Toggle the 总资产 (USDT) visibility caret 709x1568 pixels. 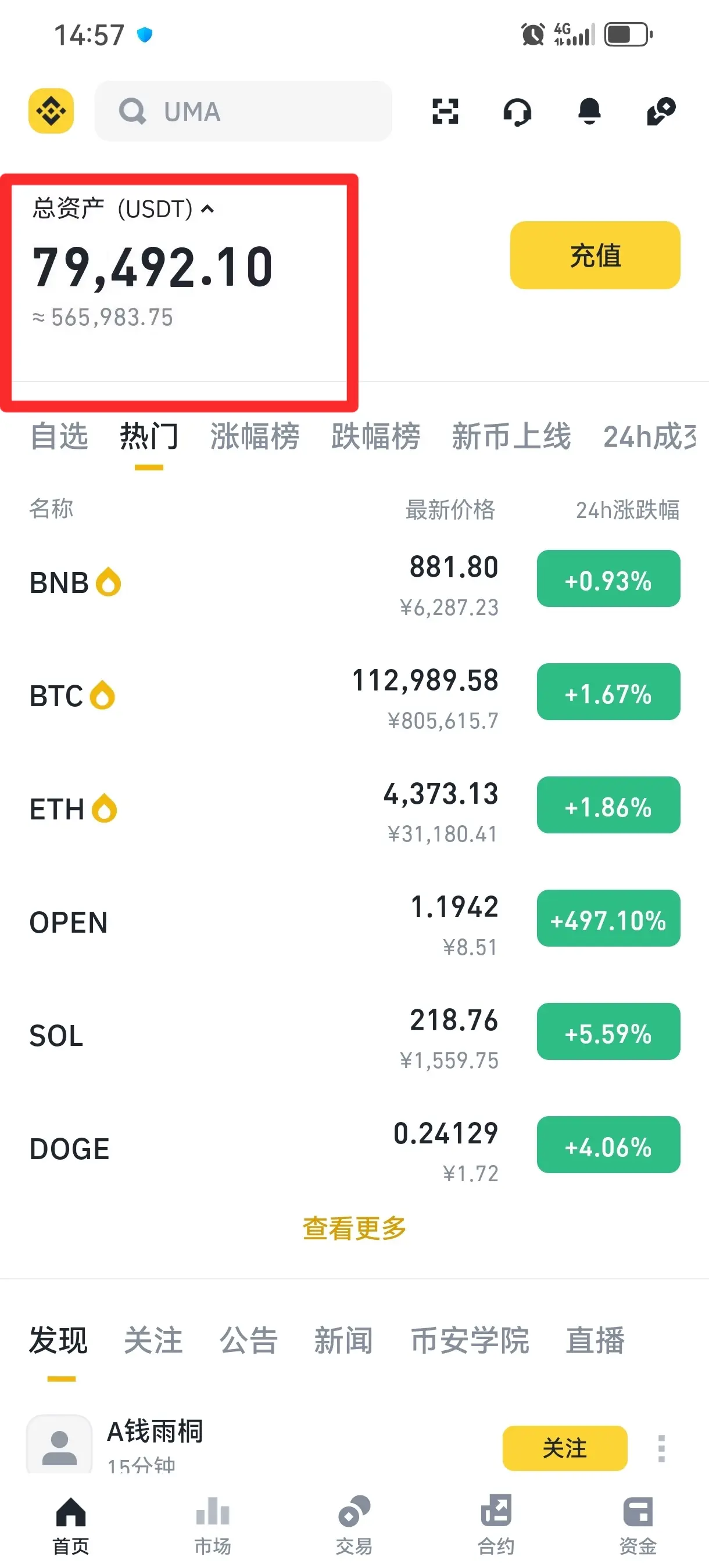(x=207, y=210)
